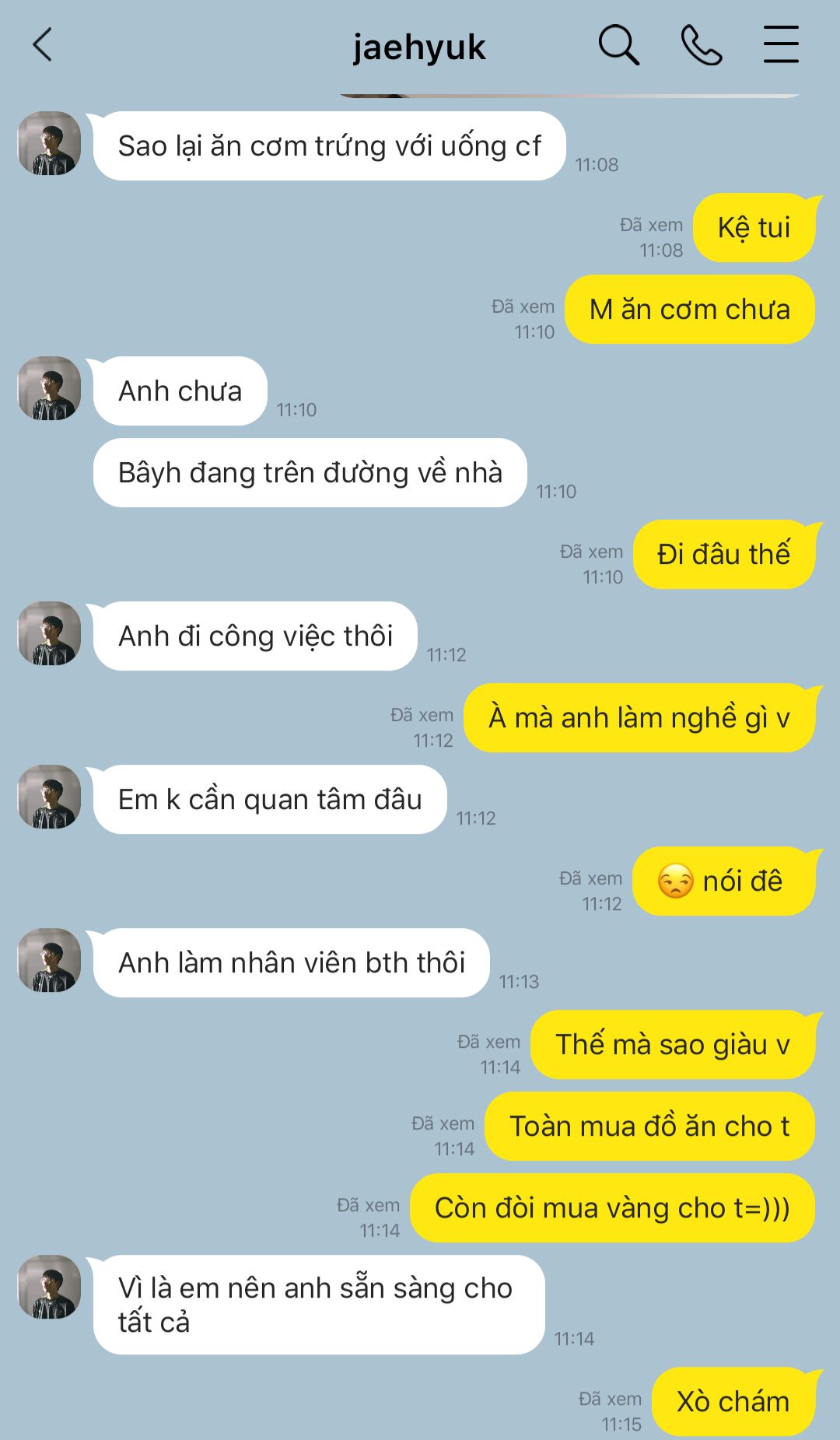This screenshot has height=1440, width=840.
Task: Open jaehyuk's avatar beside "Anh chưa"
Action: point(50,388)
